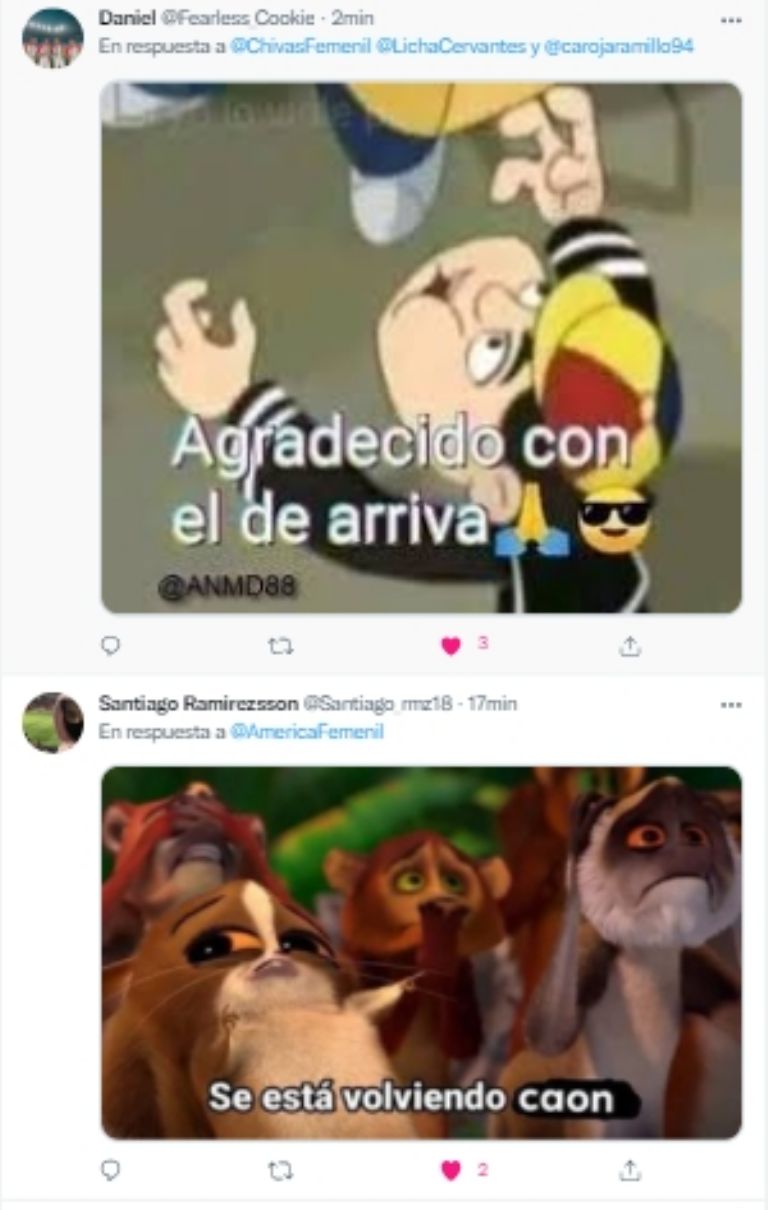Retweet Daniel's tweet

(x=281, y=646)
